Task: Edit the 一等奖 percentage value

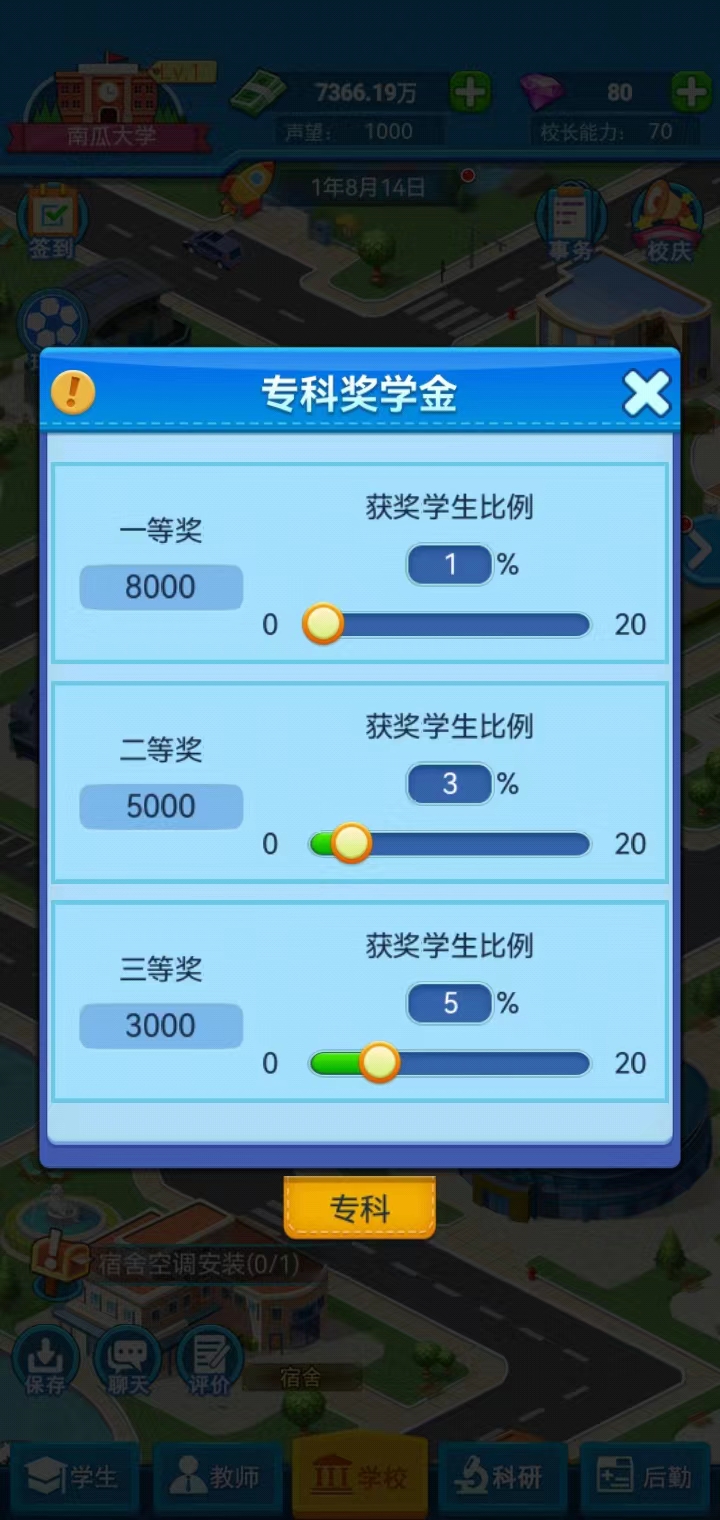Action: tap(450, 565)
